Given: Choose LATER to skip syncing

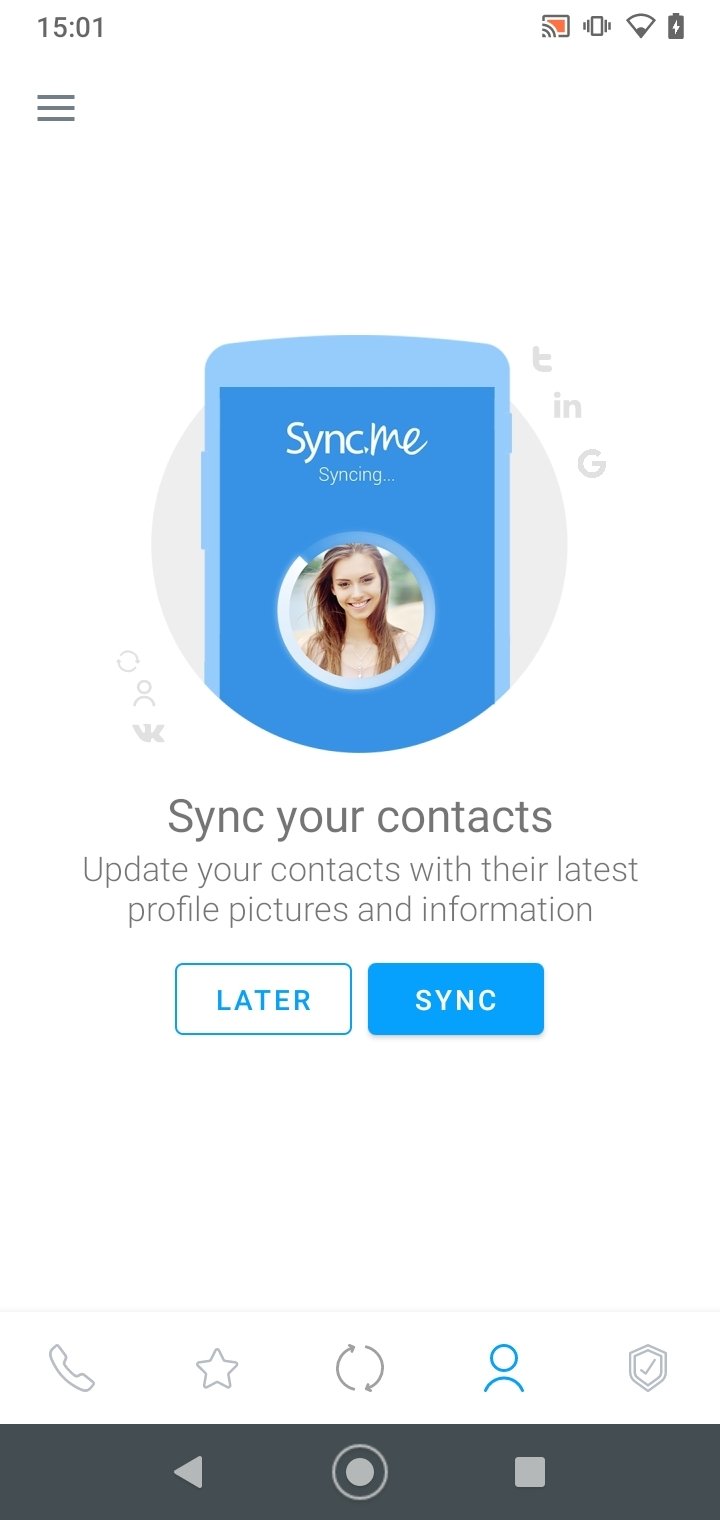Looking at the screenshot, I should point(264,999).
